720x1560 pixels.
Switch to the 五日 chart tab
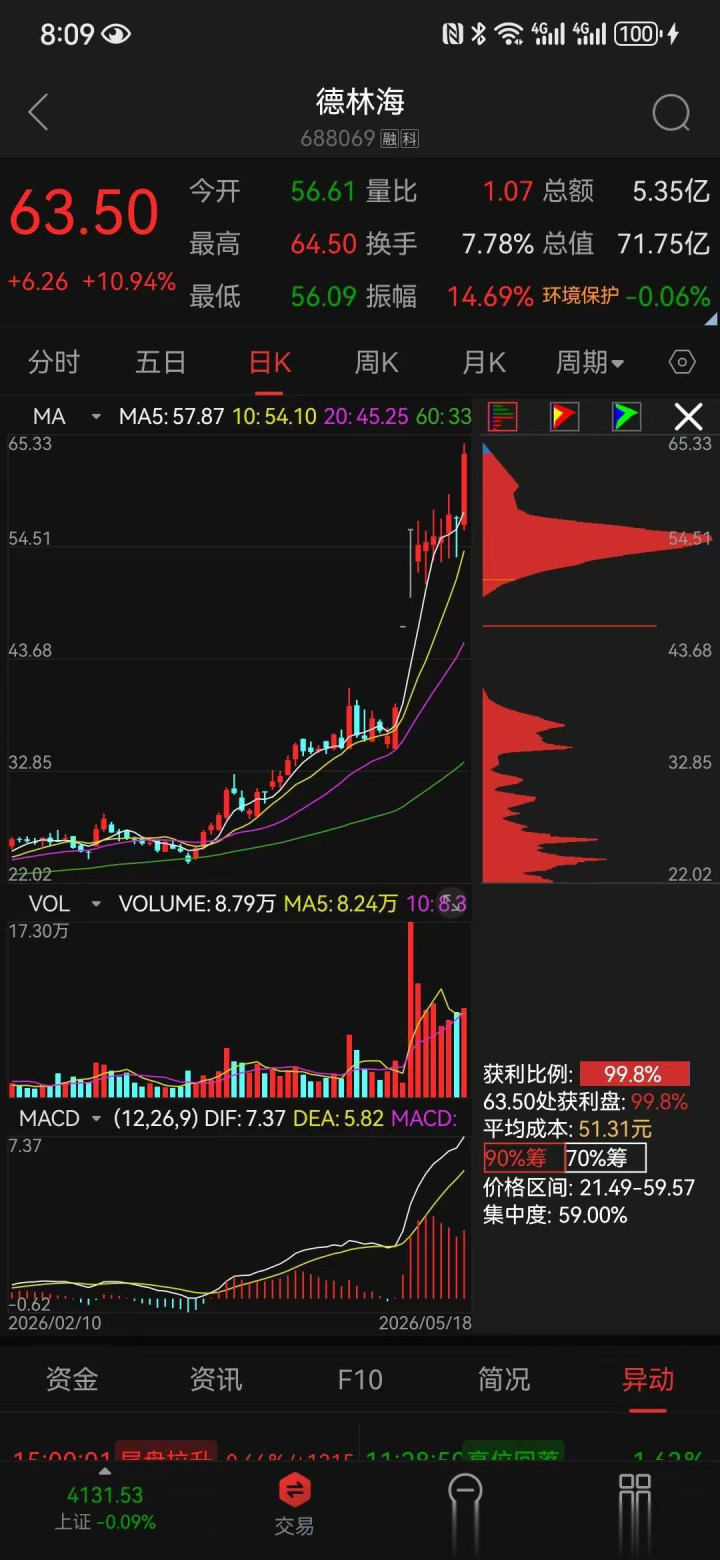[x=161, y=362]
